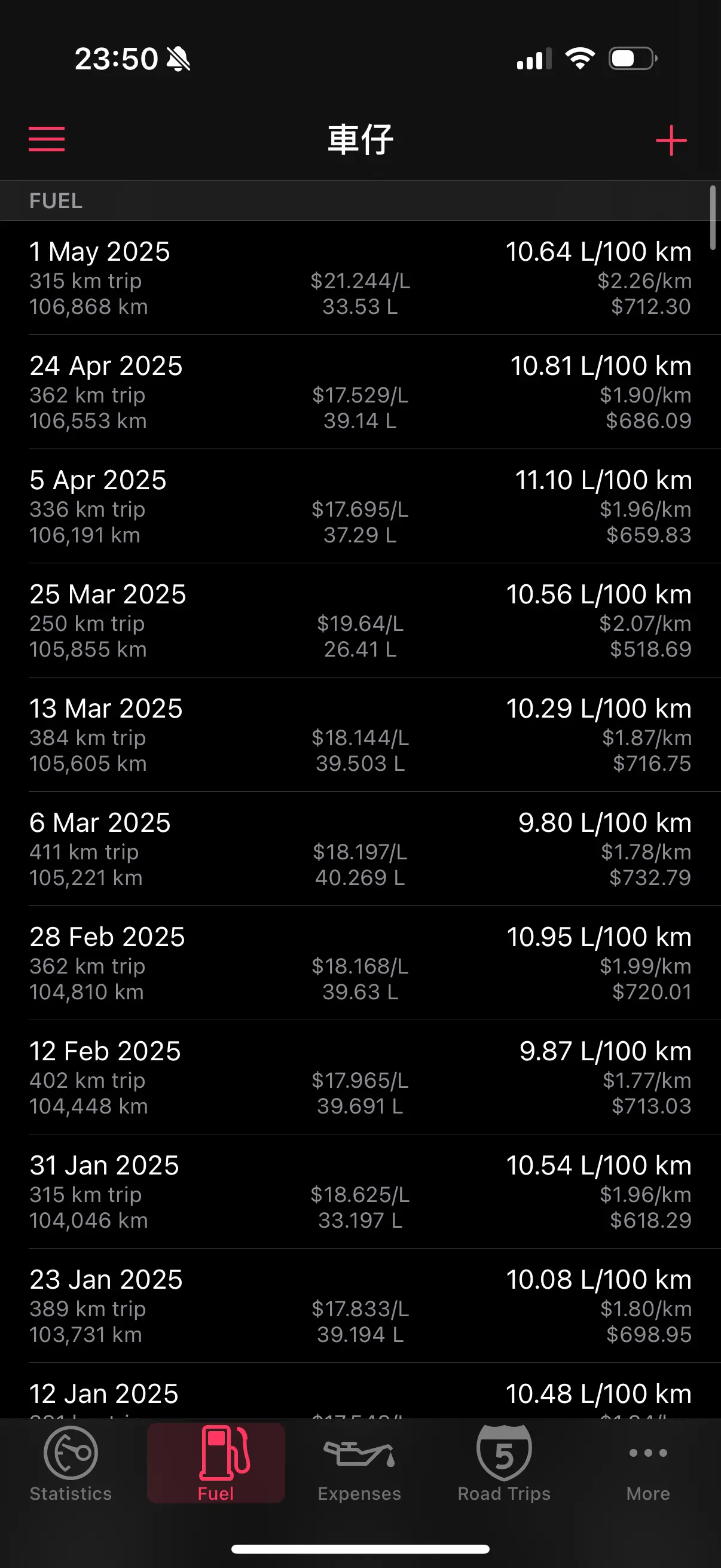The width and height of the screenshot is (721, 1568).
Task: Open the hamburger menu
Action: point(47,139)
